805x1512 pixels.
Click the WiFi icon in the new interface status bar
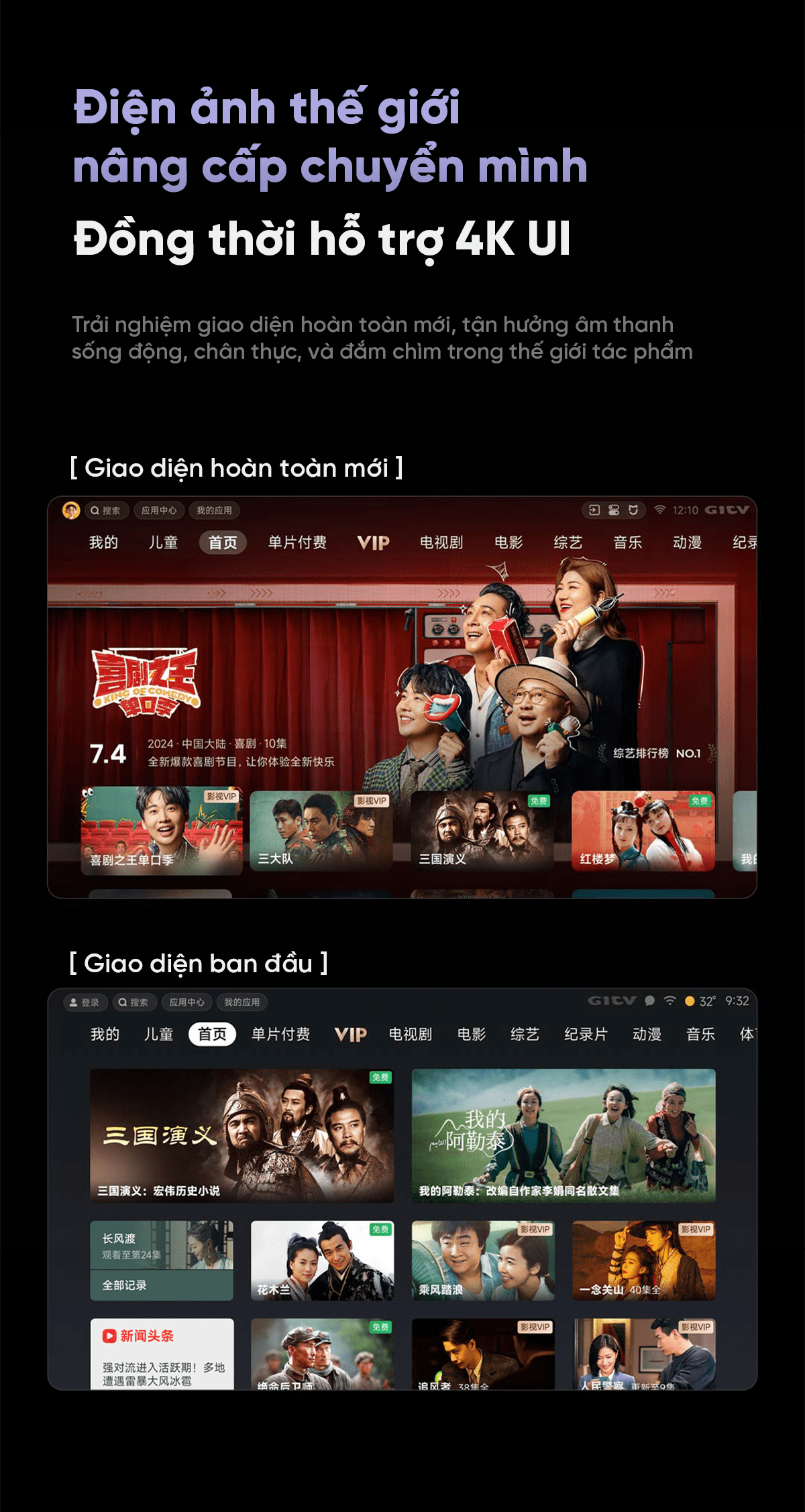[x=660, y=510]
